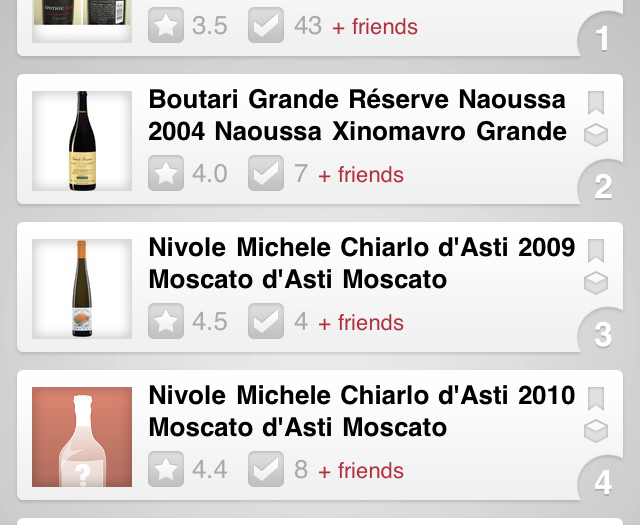Bookmark the Boutari Grande Réserve Naoussa wine
640x525 pixels.
point(596,103)
